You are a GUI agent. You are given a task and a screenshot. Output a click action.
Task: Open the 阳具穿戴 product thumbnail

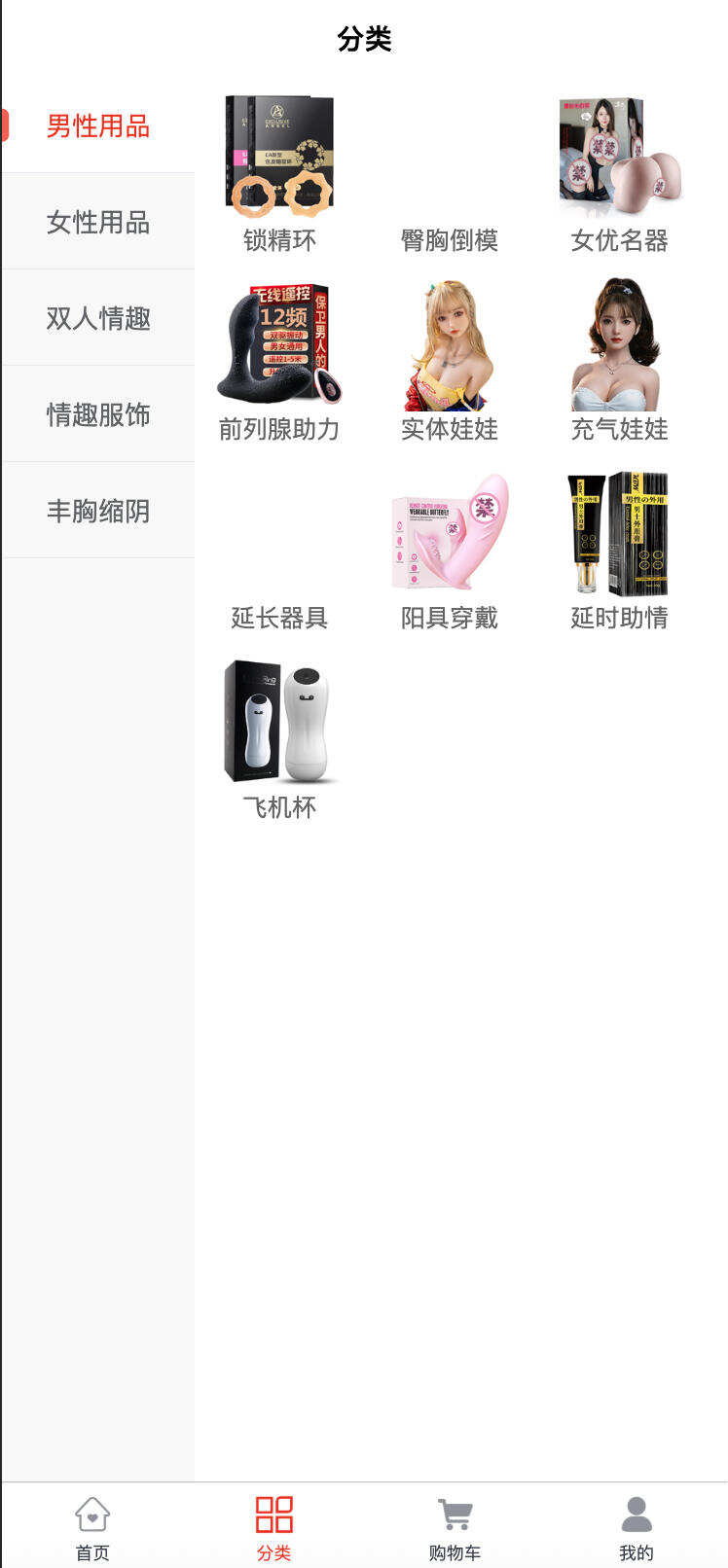tap(449, 528)
